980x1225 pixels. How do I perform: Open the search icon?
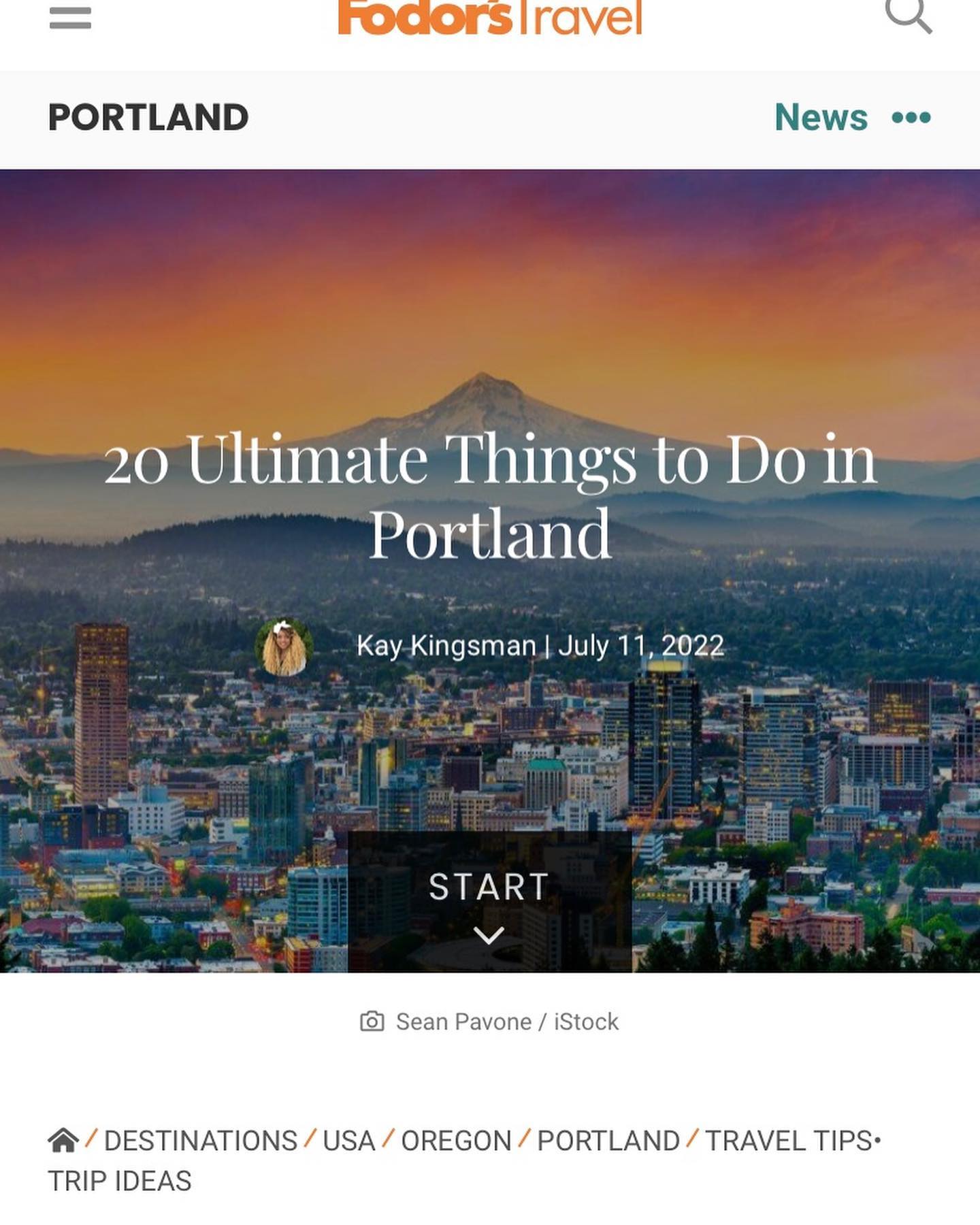click(x=909, y=15)
